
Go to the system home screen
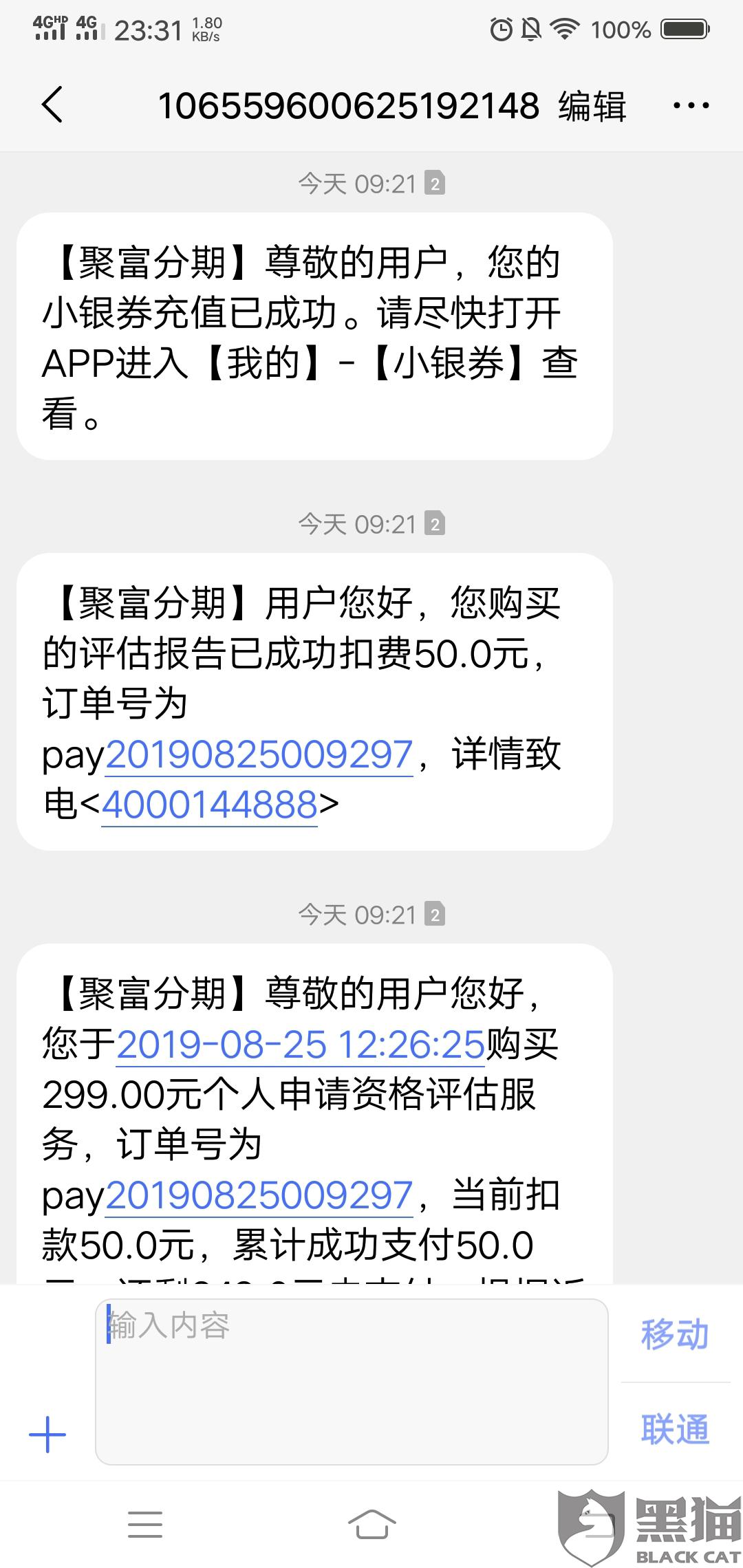(x=371, y=1524)
